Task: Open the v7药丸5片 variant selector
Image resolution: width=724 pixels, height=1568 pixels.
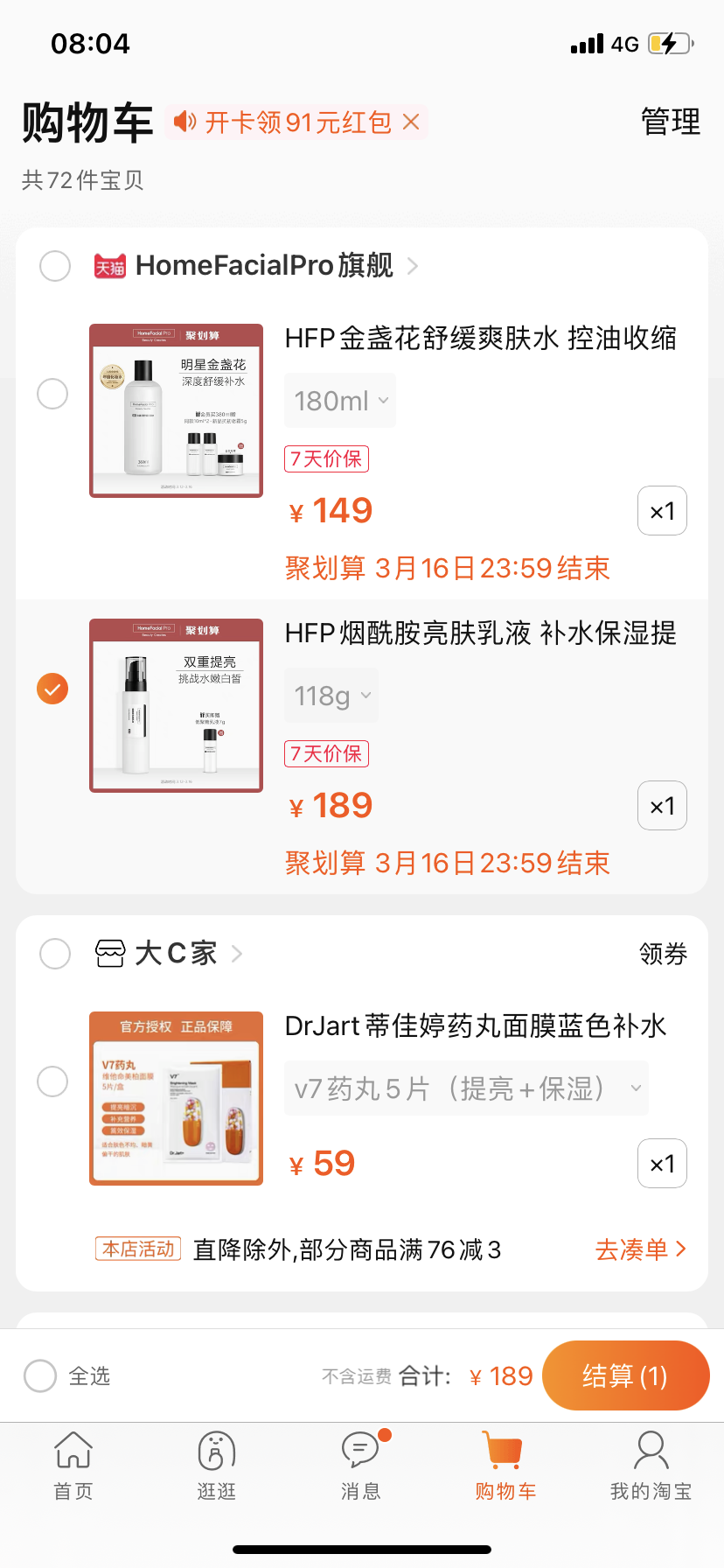Action: [465, 1088]
